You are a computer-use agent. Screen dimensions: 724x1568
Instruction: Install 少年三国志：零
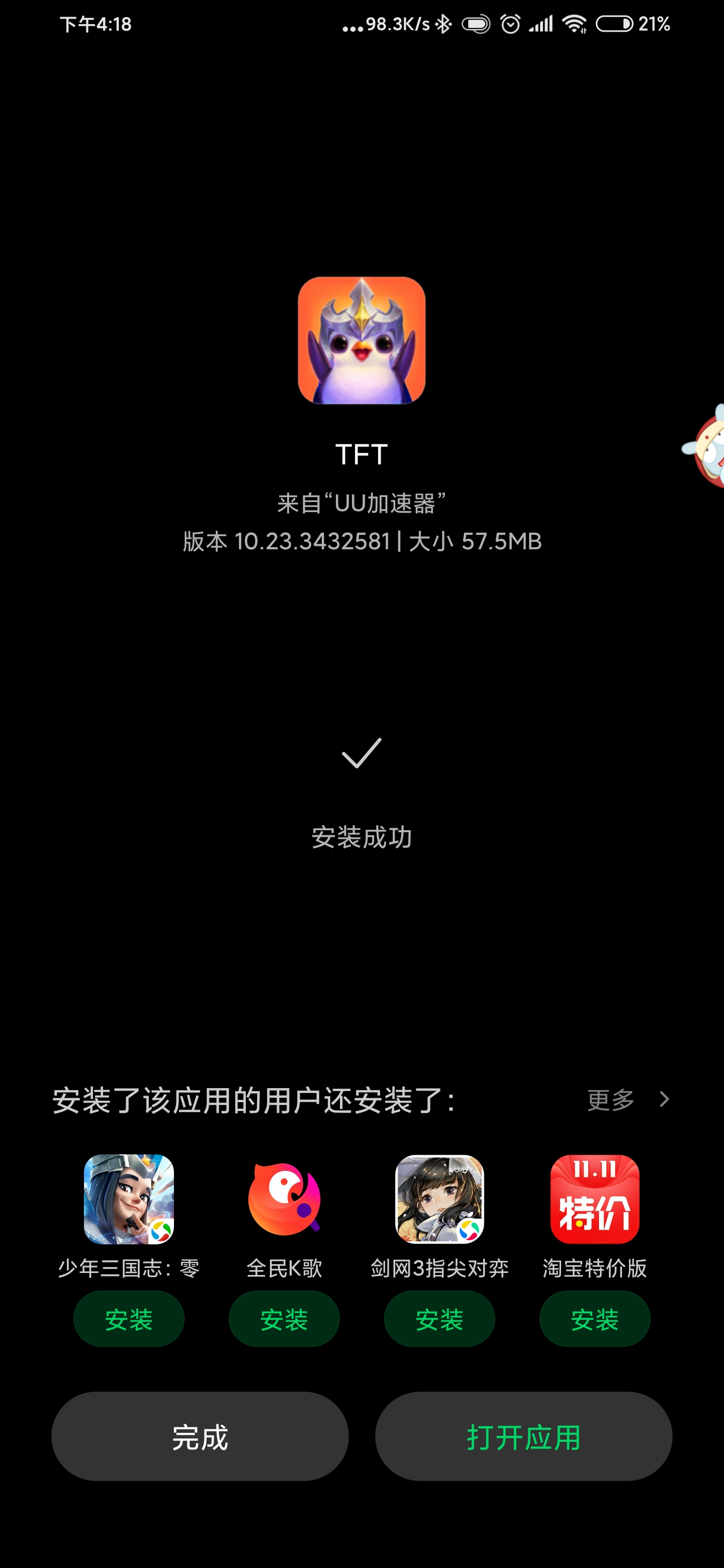point(129,1319)
